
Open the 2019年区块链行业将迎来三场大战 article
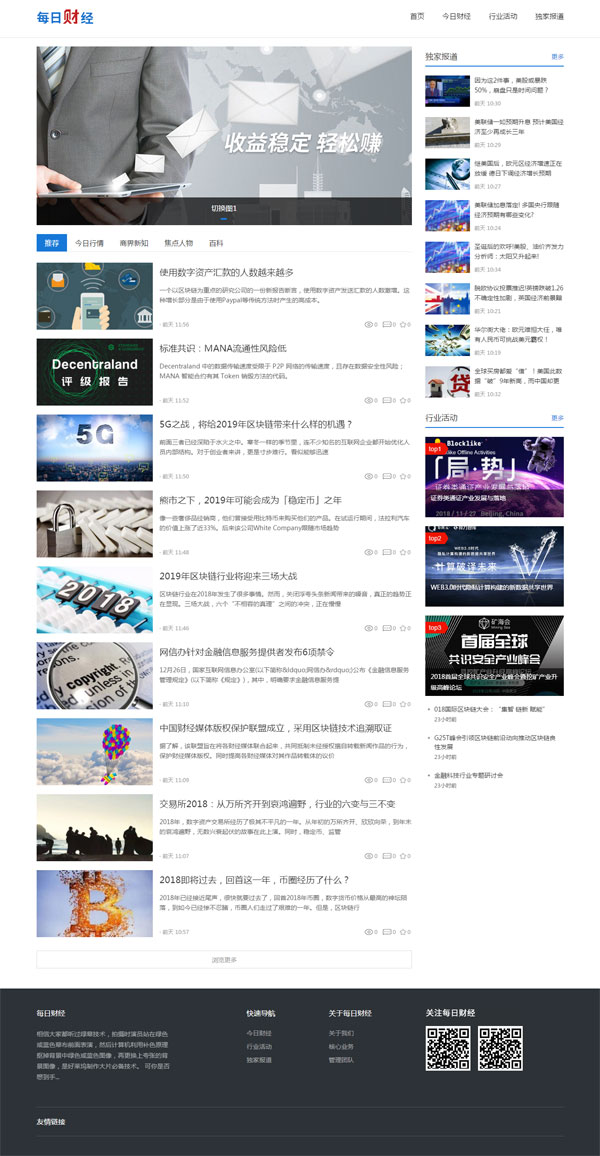coord(228,576)
